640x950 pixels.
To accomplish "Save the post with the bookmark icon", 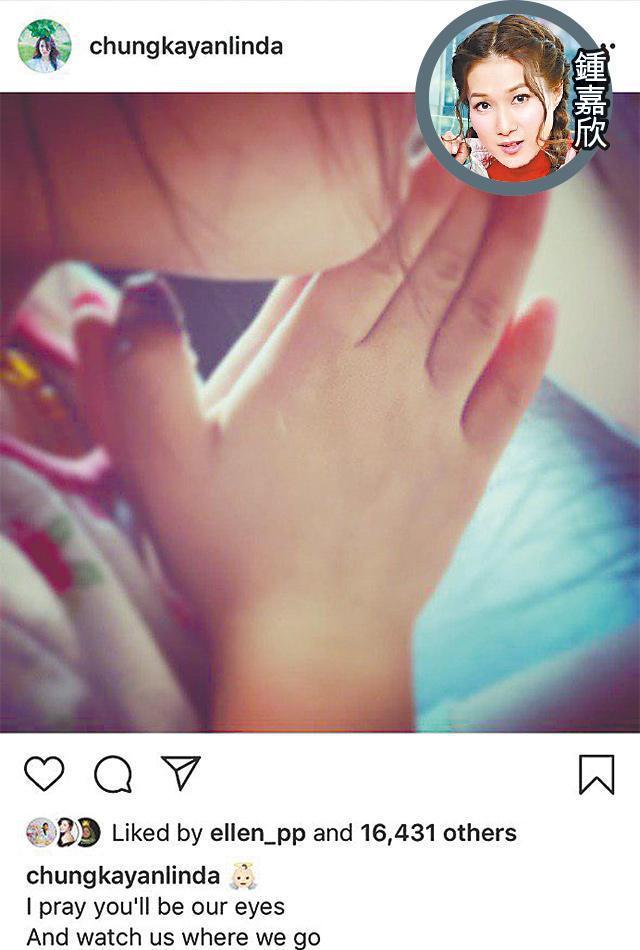I will [x=596, y=774].
